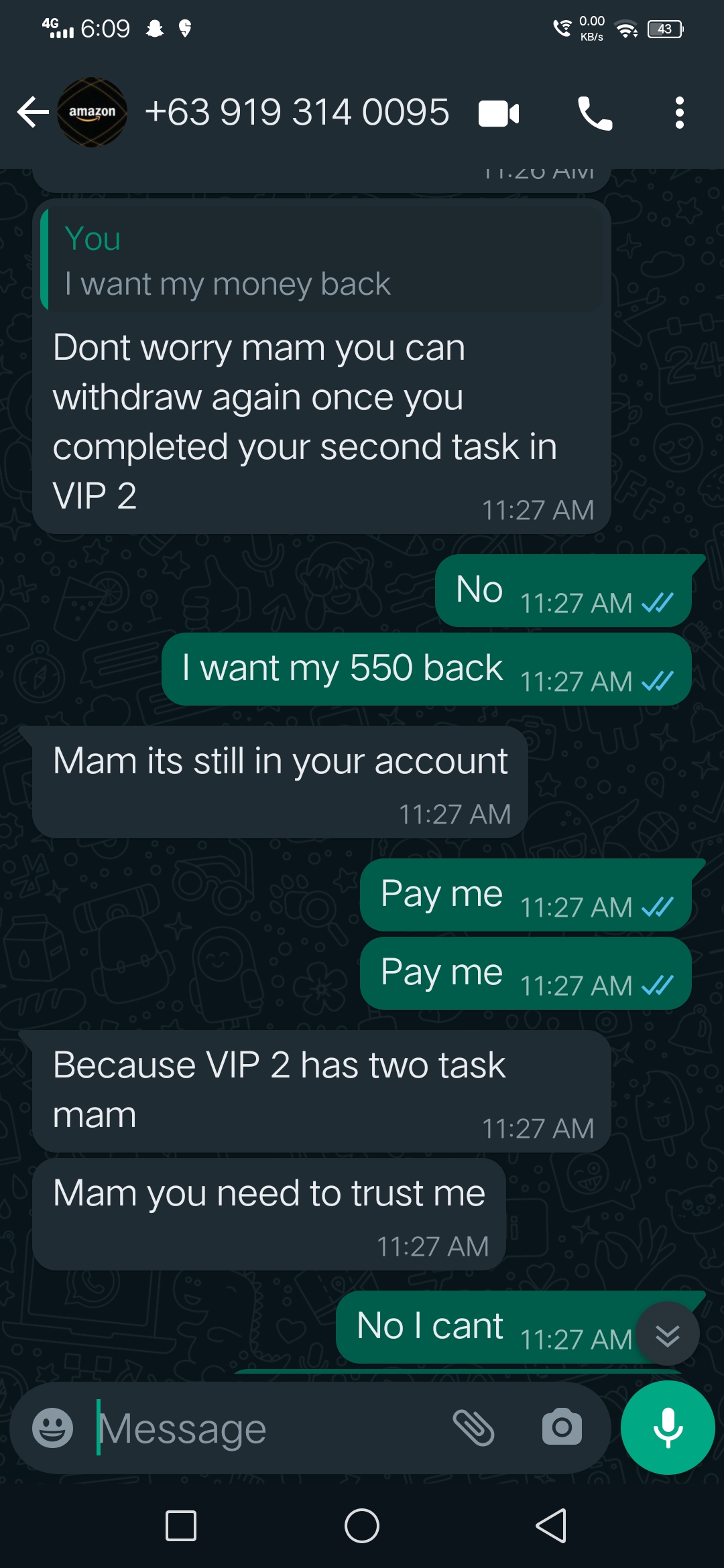Viewport: 724px width, 1568px height.
Task: Record a voice message
Action: pyautogui.click(x=668, y=1427)
